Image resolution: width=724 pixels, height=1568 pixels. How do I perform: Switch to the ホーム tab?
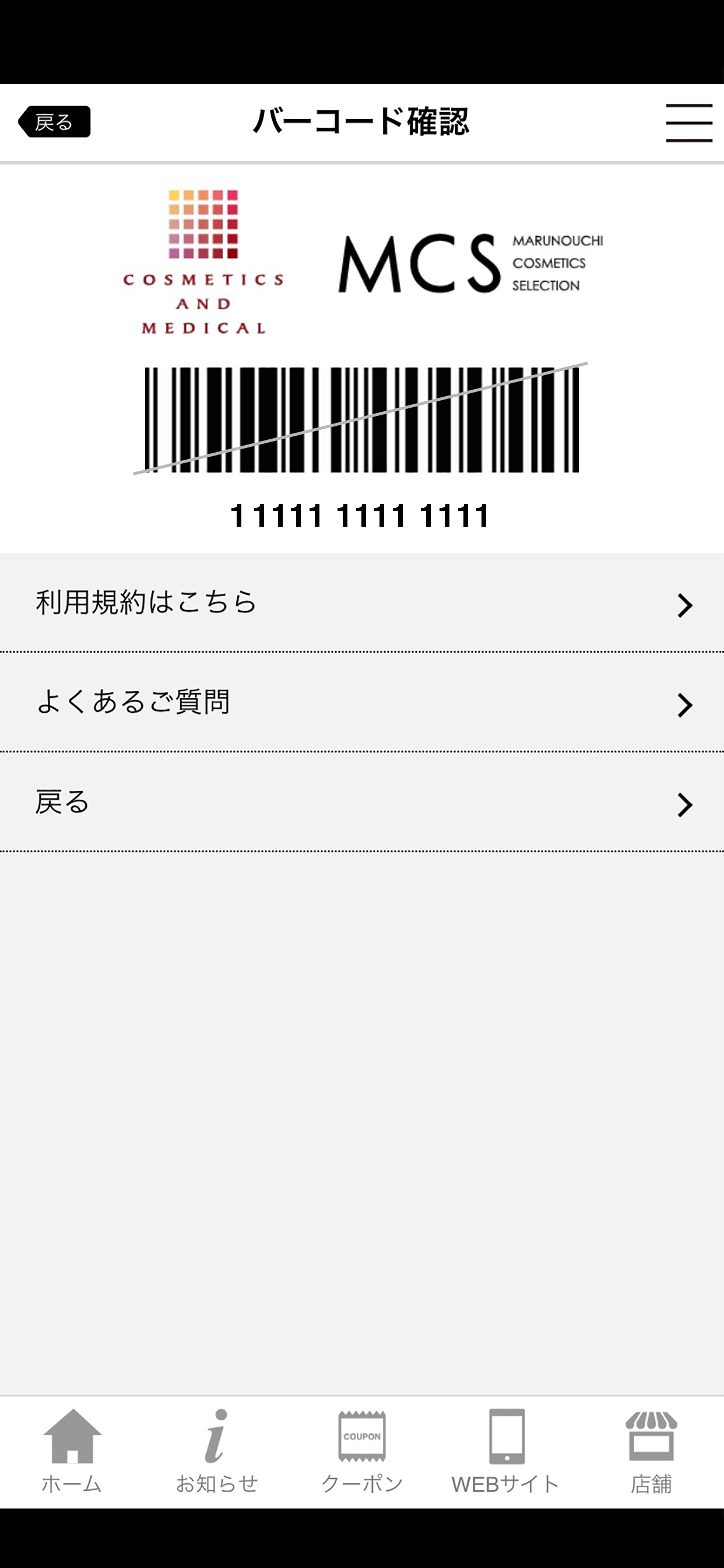(72, 1452)
